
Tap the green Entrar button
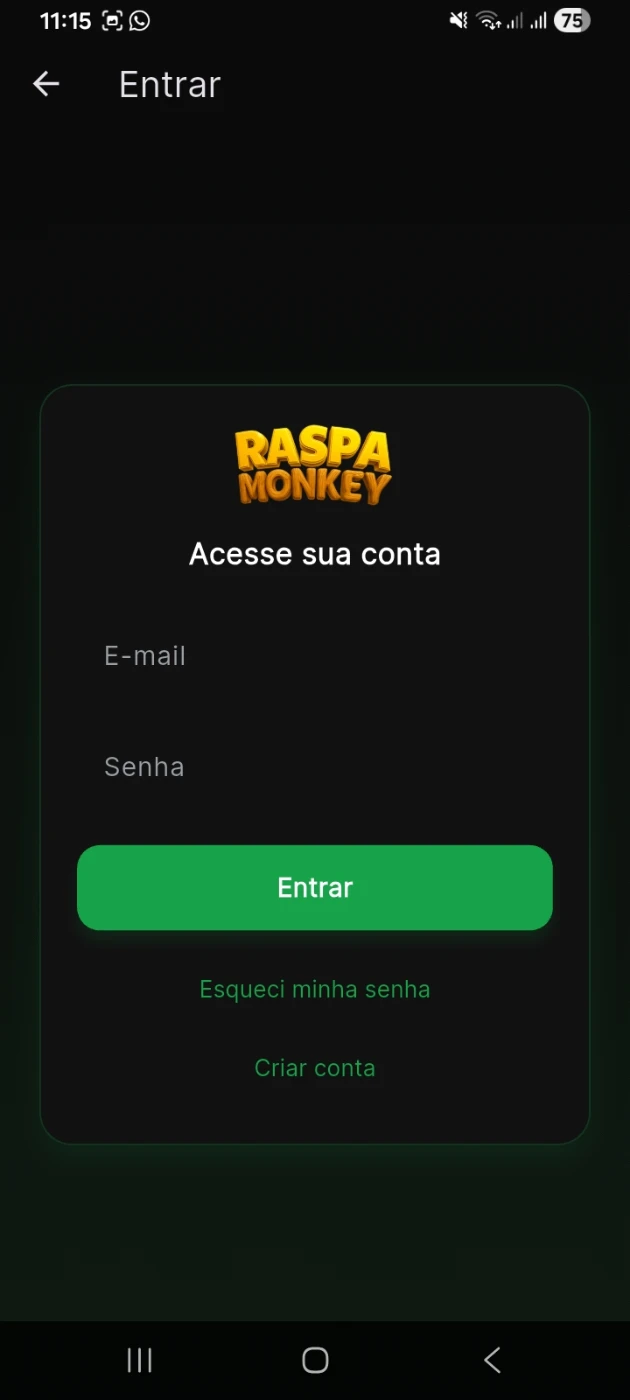tap(314, 887)
